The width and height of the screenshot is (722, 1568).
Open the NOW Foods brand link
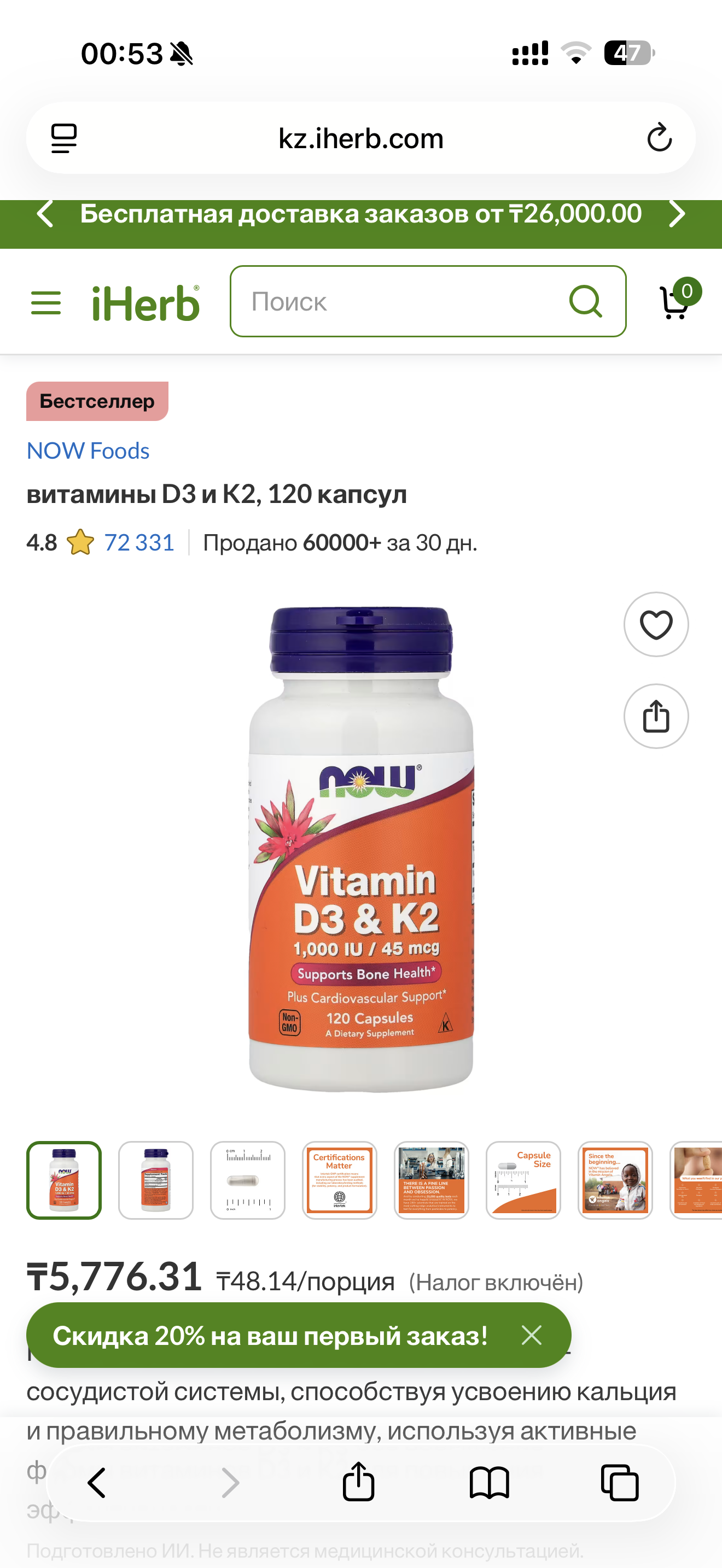tap(88, 451)
